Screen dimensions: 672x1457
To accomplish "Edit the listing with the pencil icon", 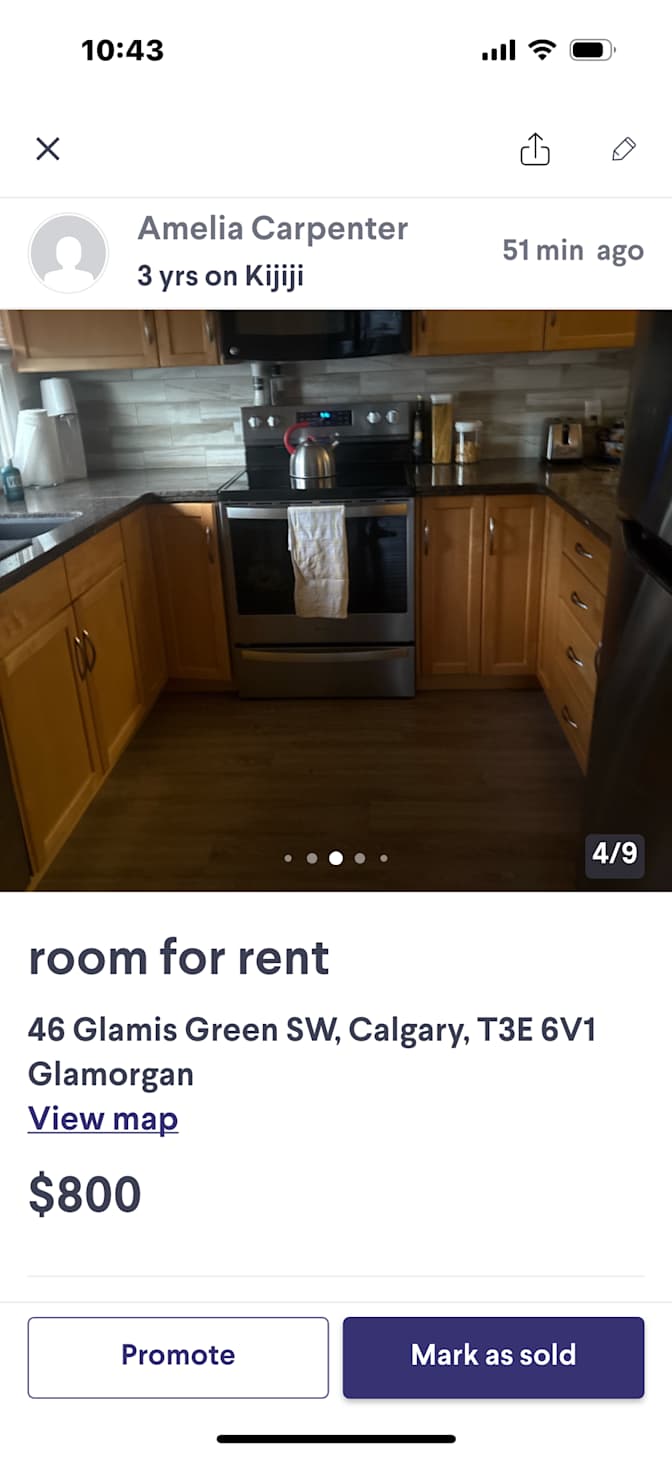I will [623, 149].
